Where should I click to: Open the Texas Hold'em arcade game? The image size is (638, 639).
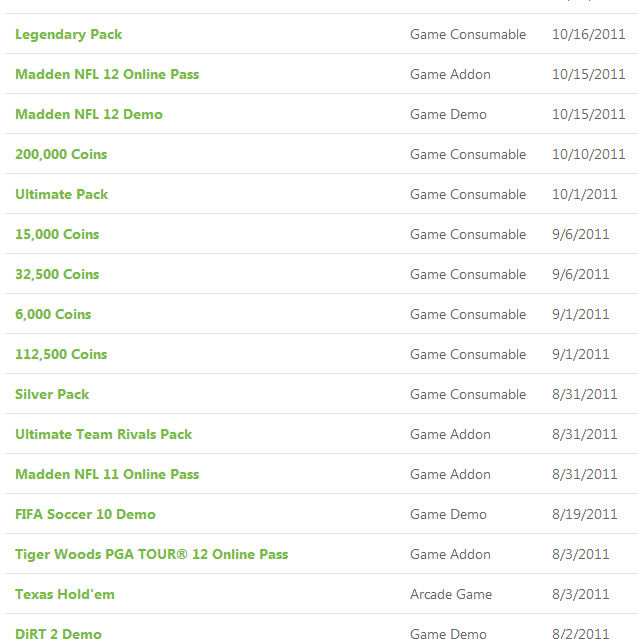(x=65, y=594)
